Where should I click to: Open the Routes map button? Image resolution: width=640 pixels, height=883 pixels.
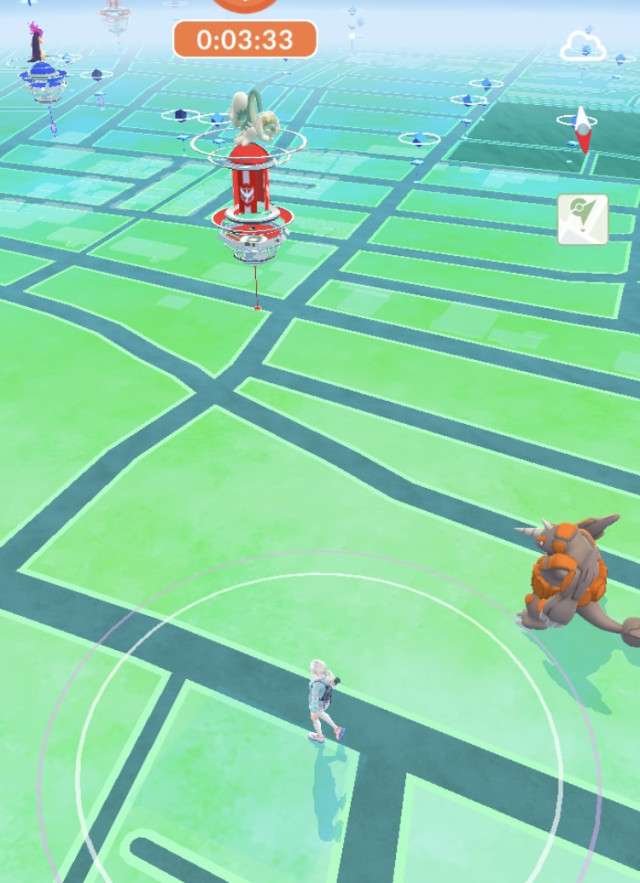pyautogui.click(x=583, y=220)
